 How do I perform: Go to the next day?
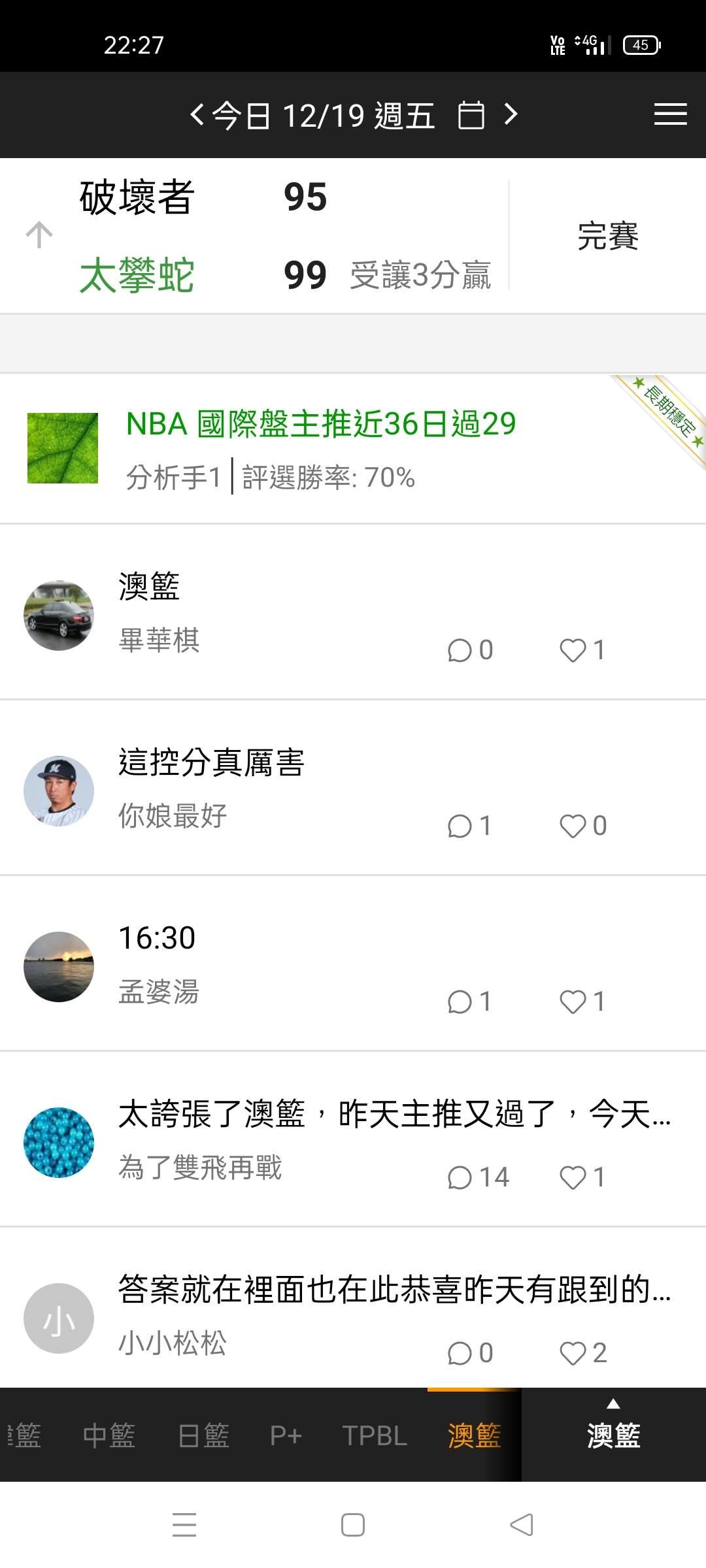click(511, 115)
